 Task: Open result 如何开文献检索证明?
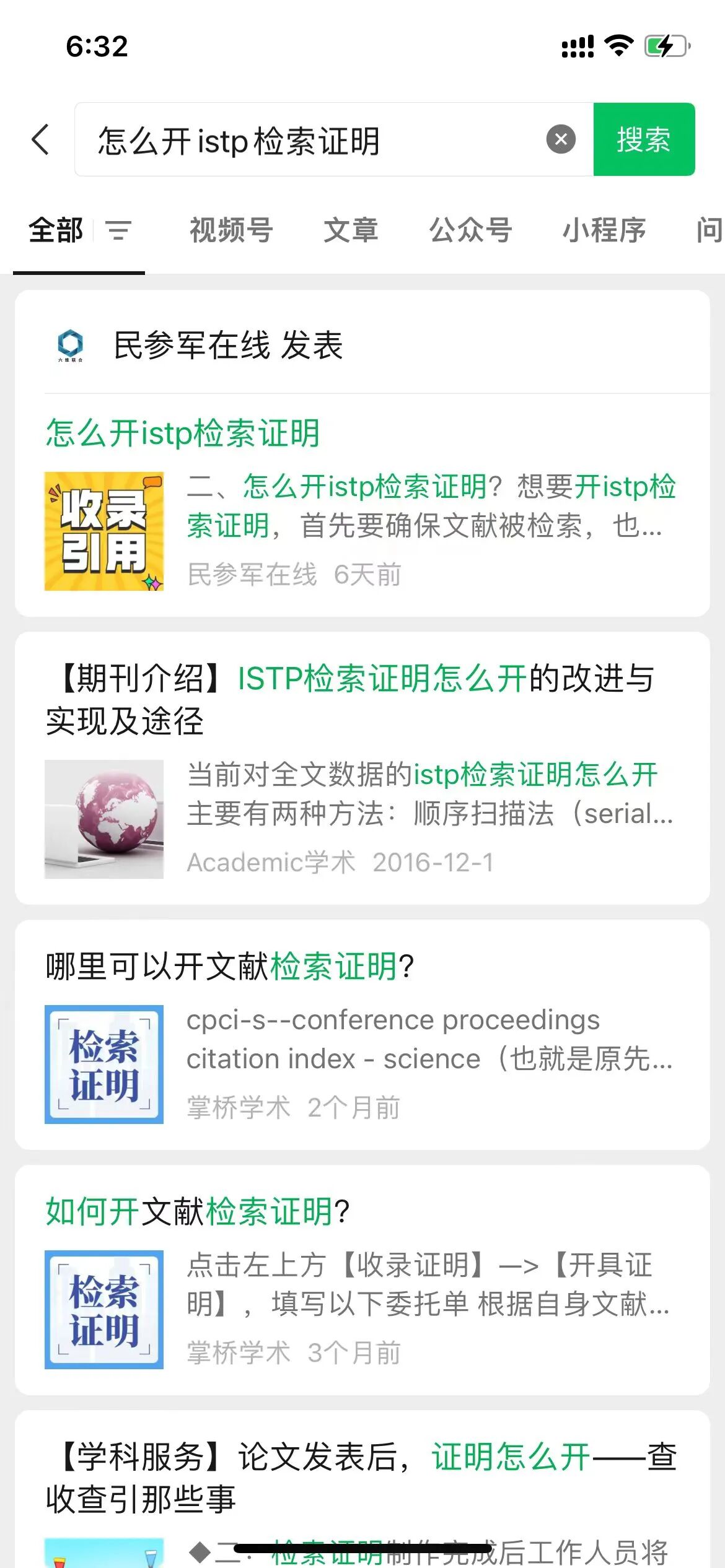[x=198, y=1211]
